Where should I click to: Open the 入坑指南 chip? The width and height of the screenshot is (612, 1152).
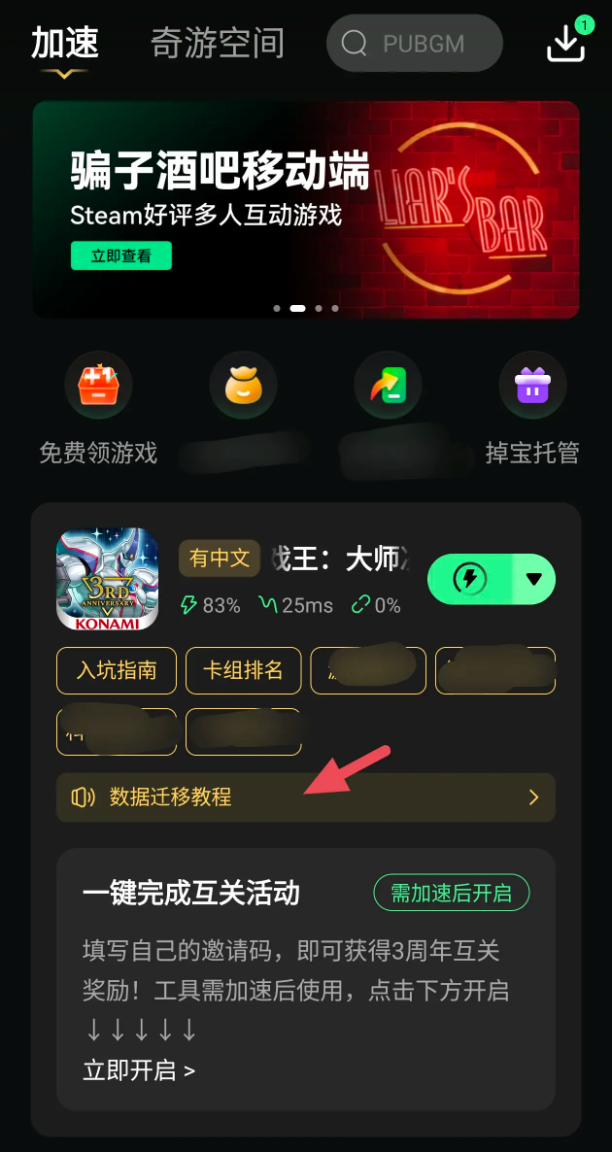(116, 670)
